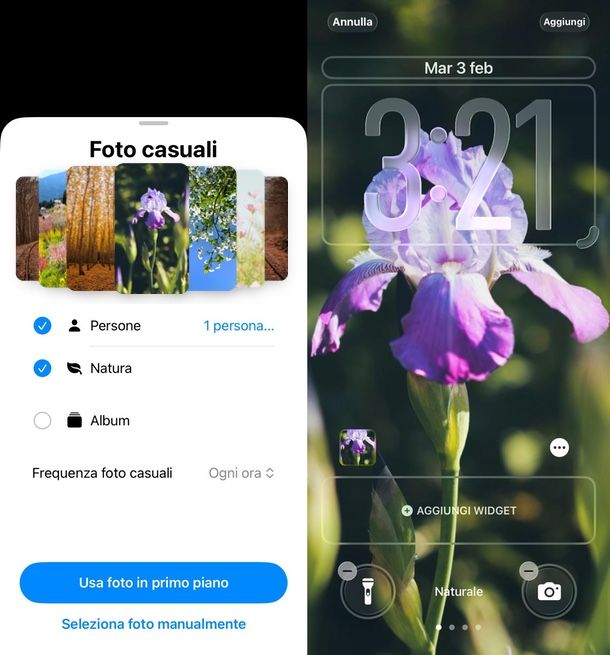Remove the camera shortcut

tap(529, 571)
